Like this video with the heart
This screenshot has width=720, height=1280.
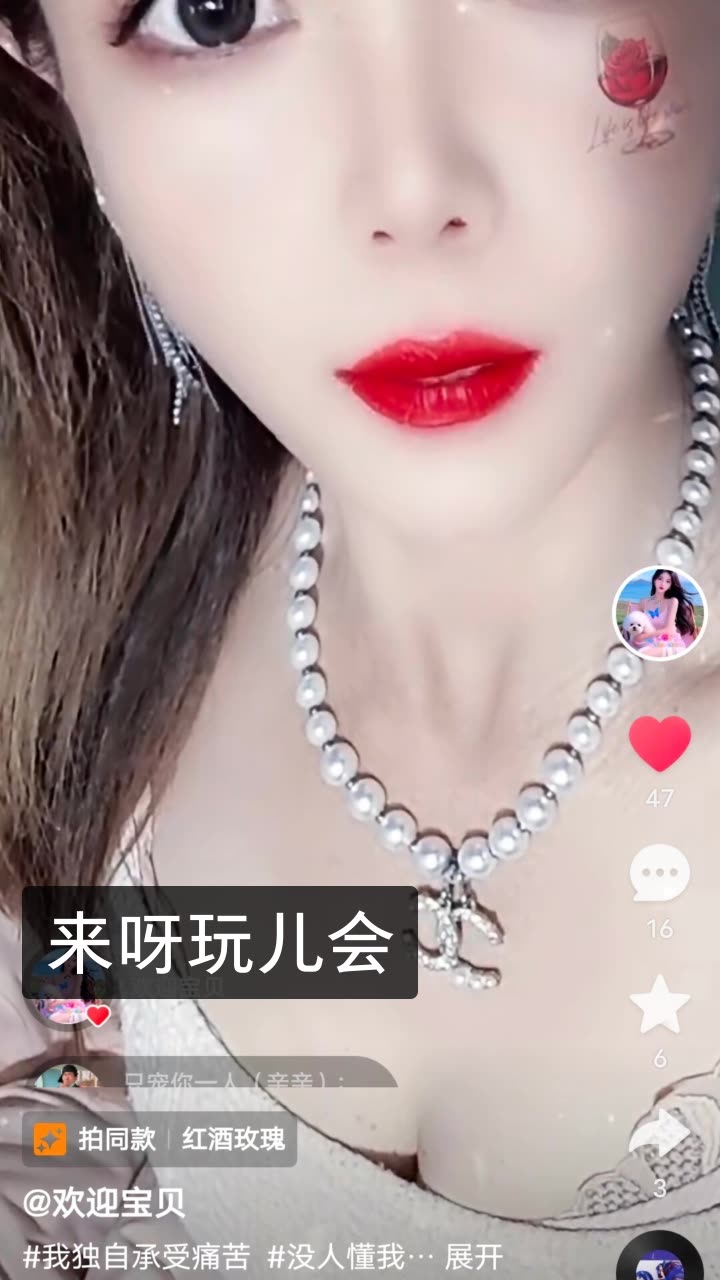click(659, 744)
